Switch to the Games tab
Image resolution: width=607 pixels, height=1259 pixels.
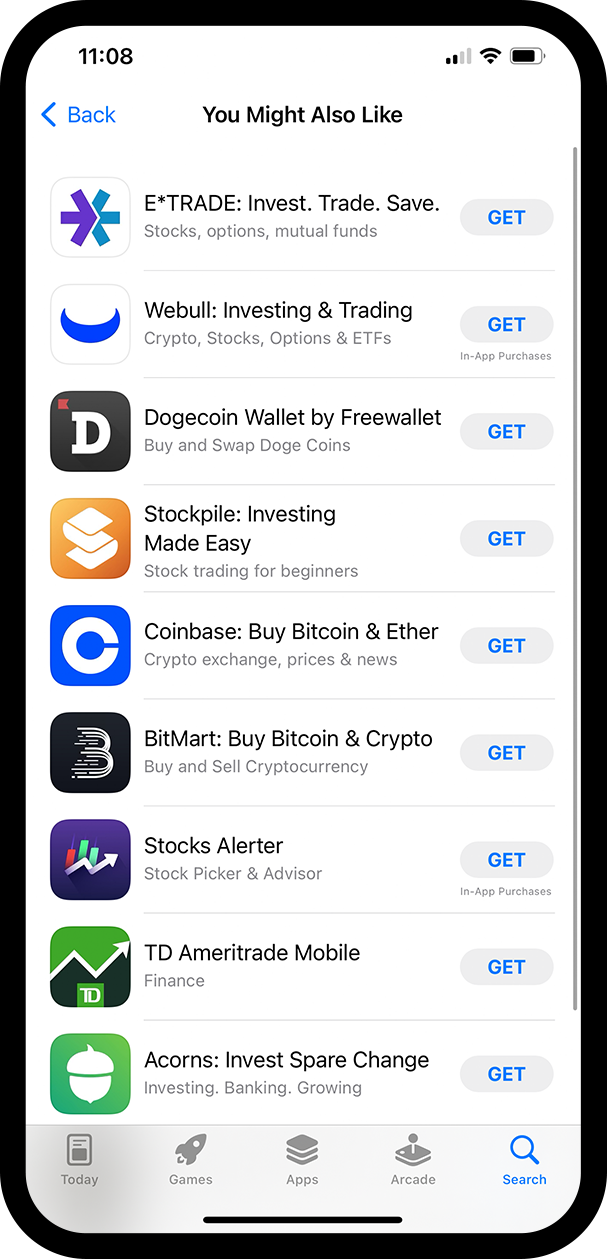click(x=190, y=1159)
